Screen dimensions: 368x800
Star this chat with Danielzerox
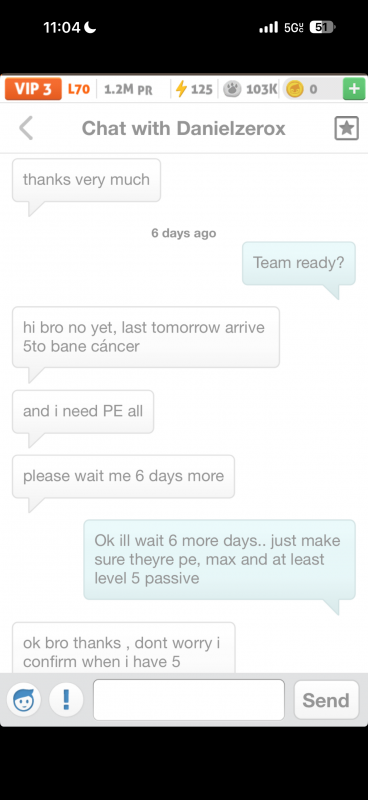coord(347,128)
